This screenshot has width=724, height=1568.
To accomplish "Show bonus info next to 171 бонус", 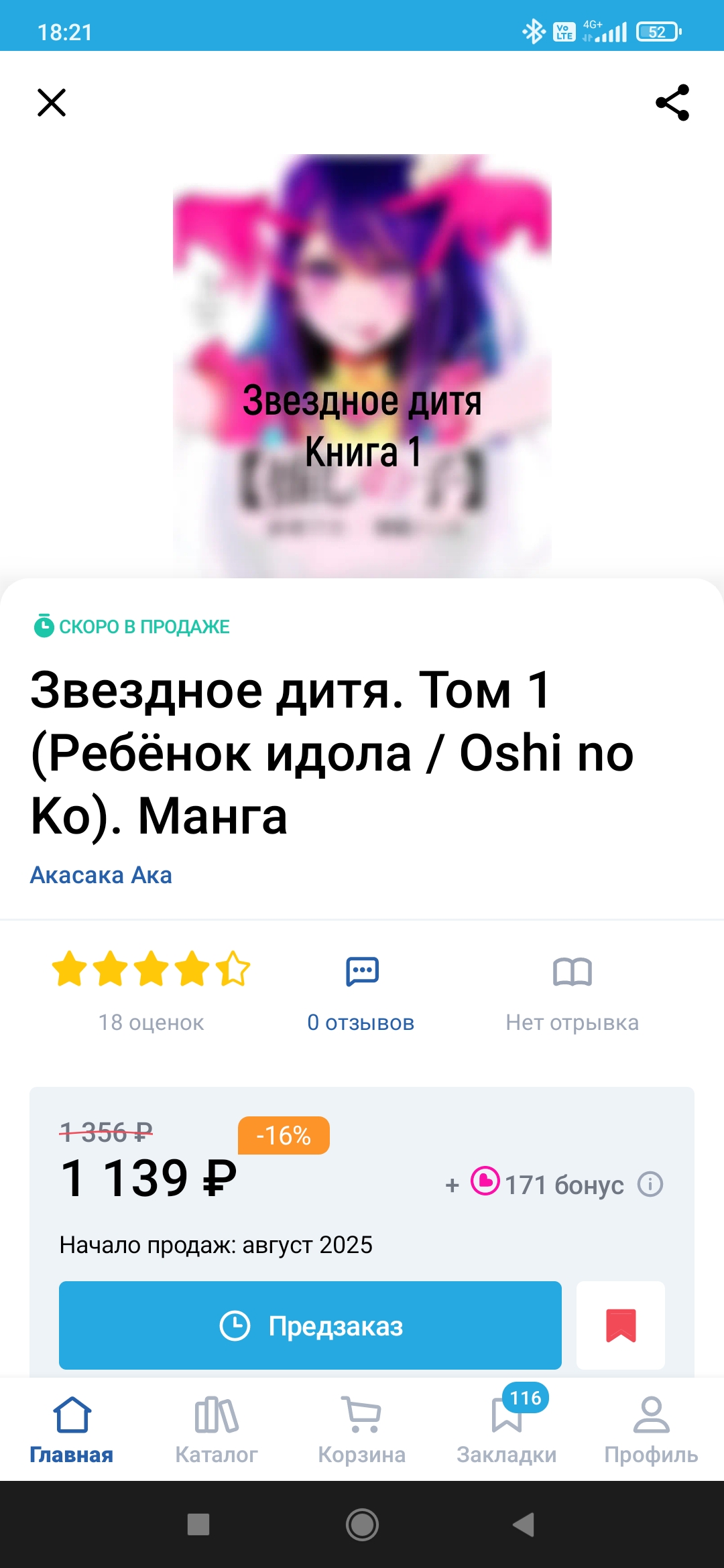I will pos(650,1184).
